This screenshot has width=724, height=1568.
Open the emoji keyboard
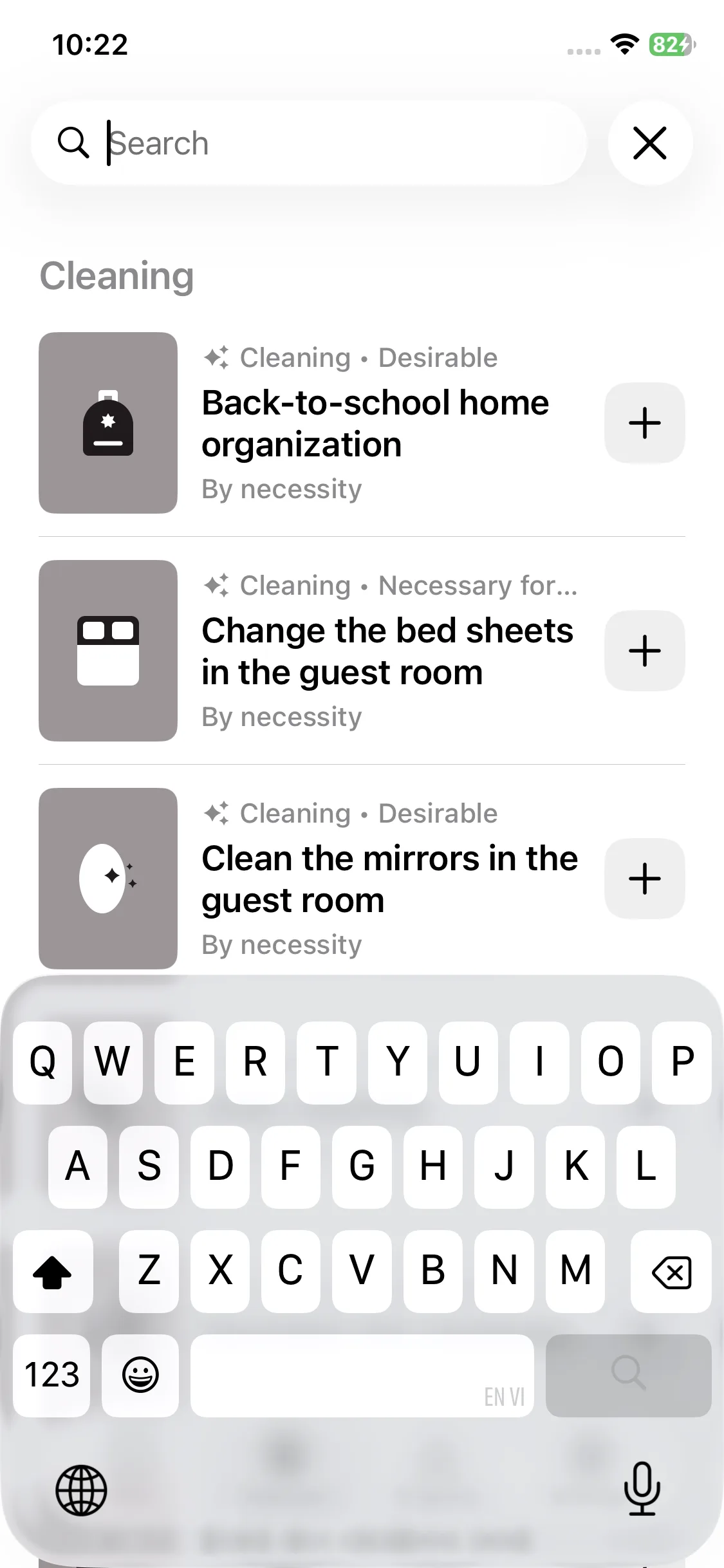(140, 1375)
